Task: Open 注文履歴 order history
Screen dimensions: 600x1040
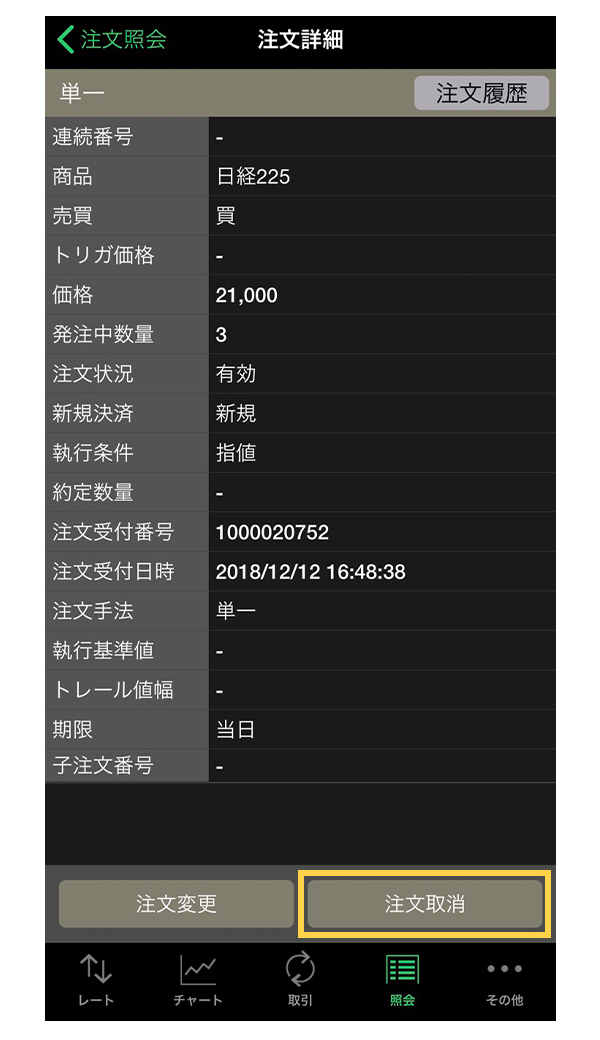Action: pos(481,93)
